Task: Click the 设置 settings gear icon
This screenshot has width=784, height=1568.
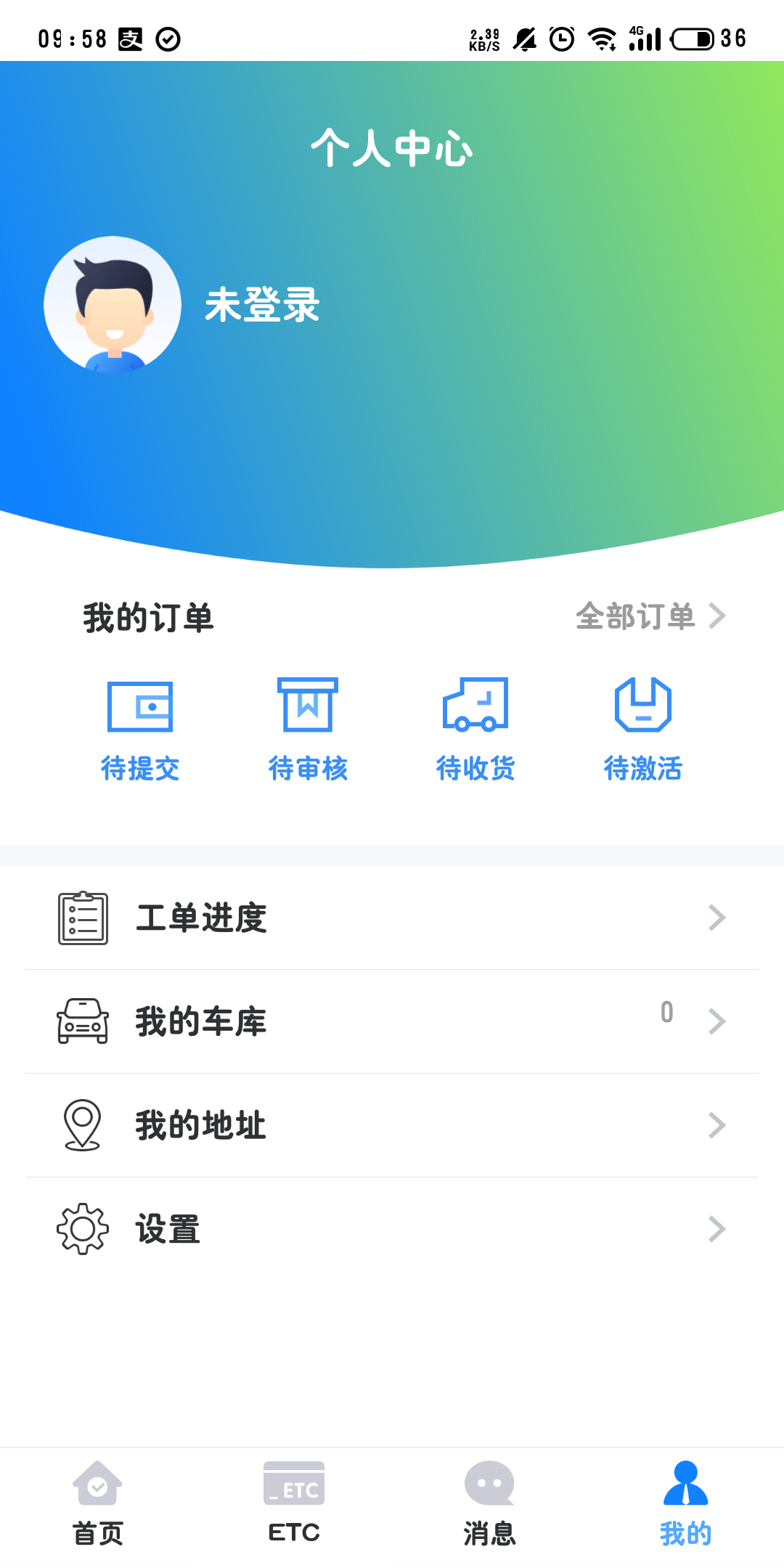Action: 82,1228
